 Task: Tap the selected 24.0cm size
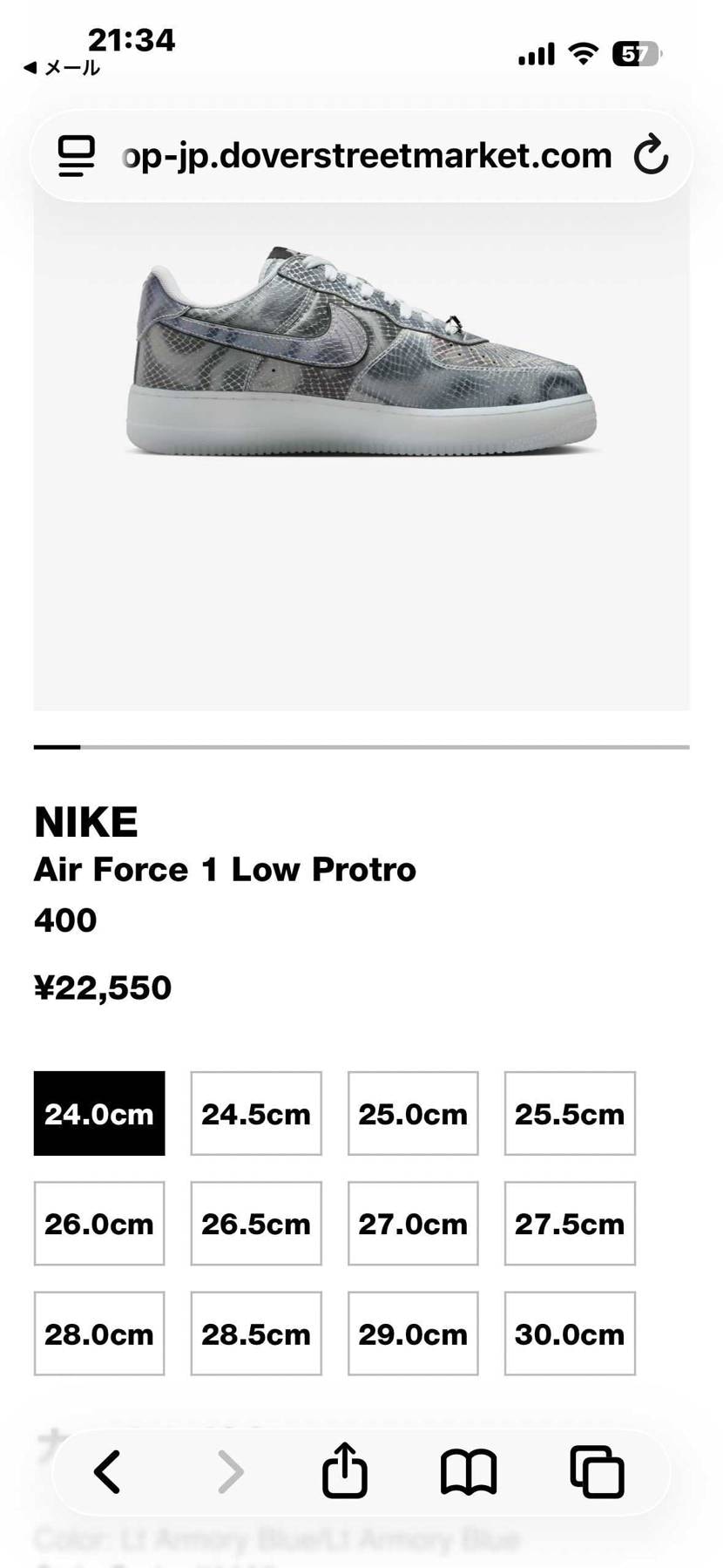99,1114
